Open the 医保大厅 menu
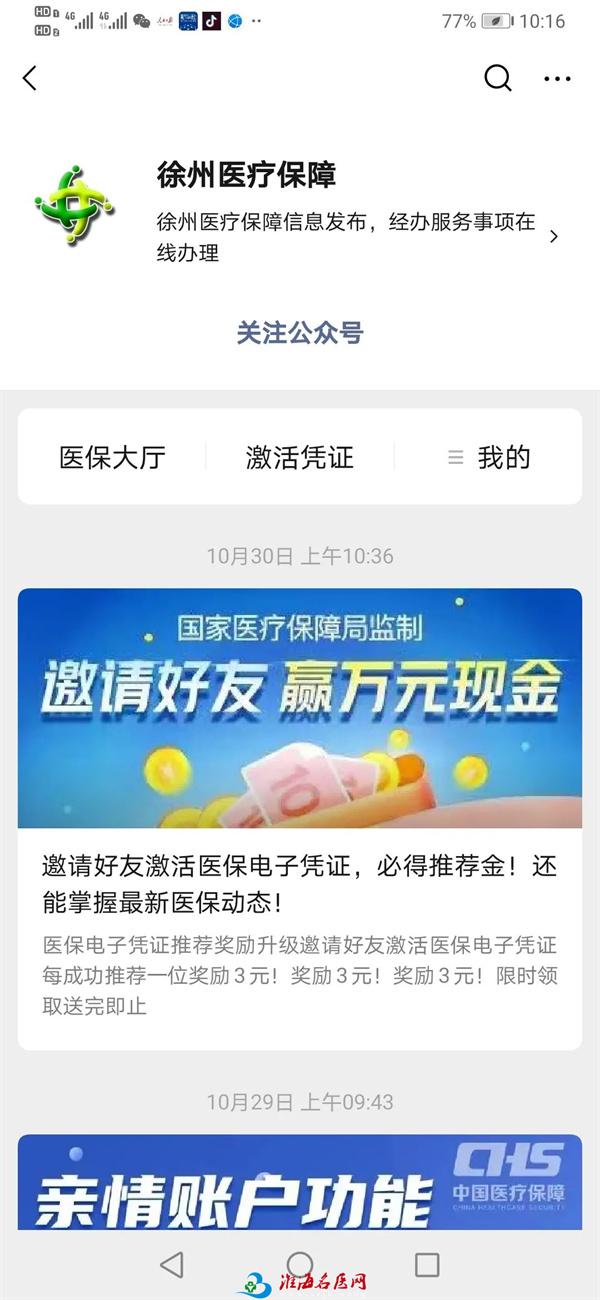 pos(112,458)
